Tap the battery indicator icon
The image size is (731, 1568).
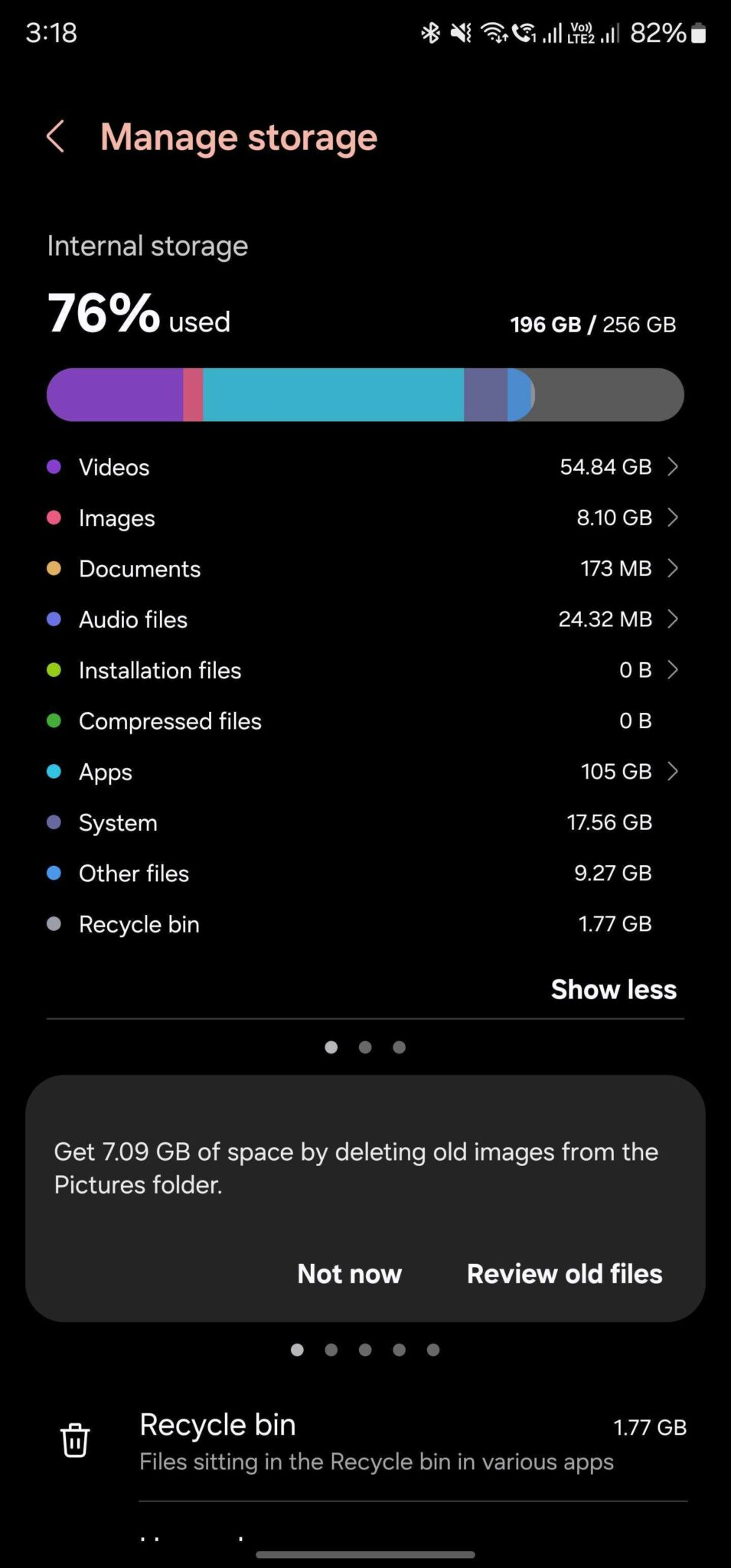700,32
